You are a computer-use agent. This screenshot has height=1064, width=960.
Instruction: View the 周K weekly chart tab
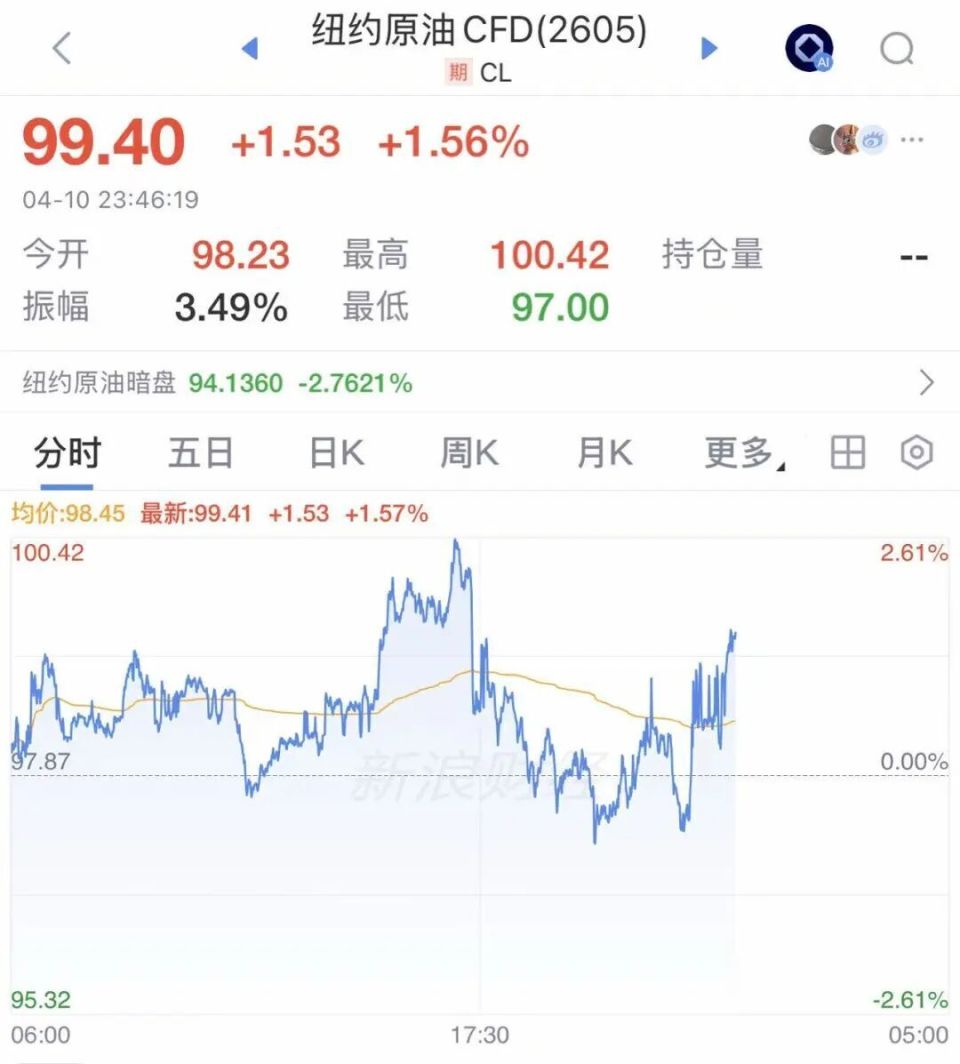coord(468,453)
